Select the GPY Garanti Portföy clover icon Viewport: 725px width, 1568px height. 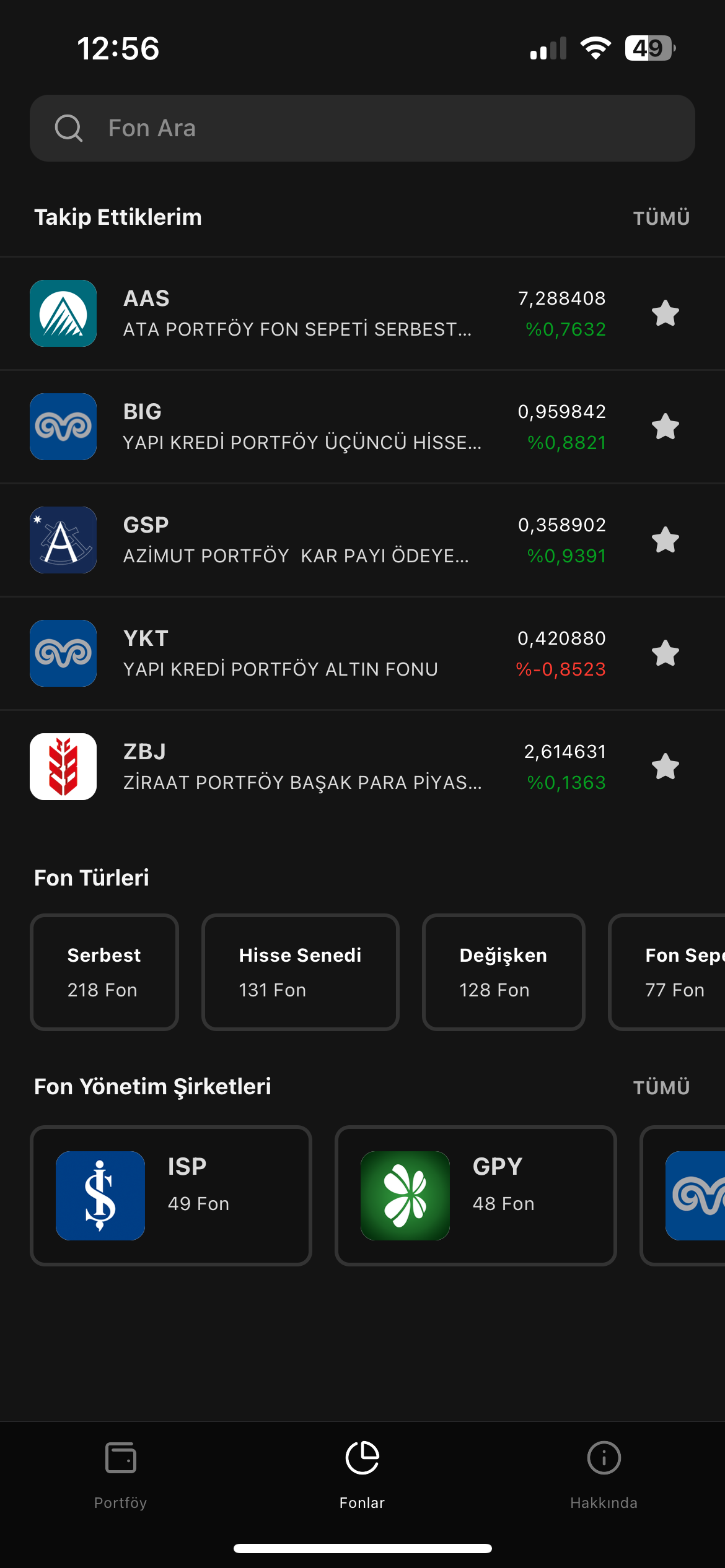coord(406,1195)
